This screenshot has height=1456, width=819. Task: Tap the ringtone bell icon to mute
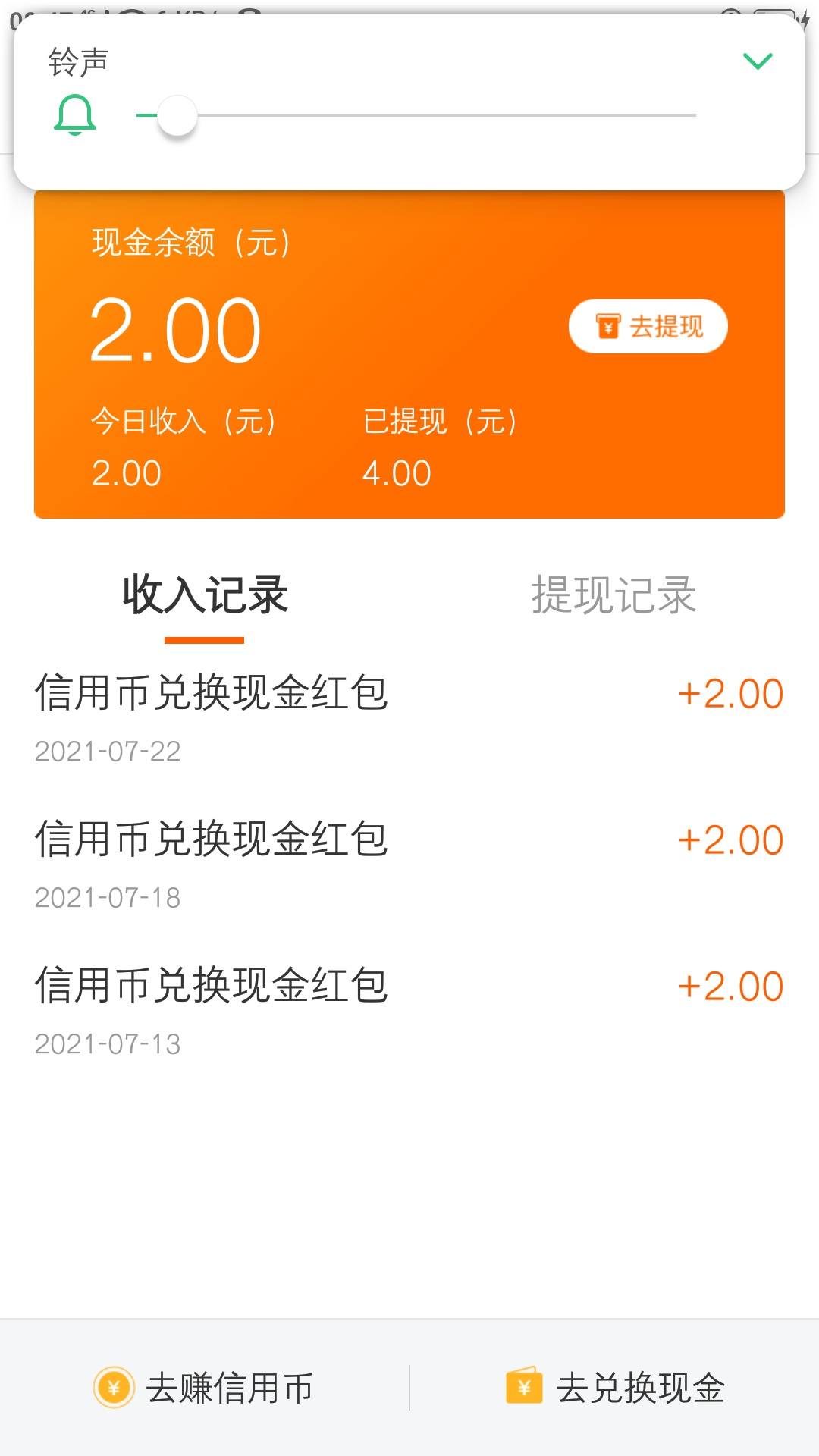click(x=75, y=115)
